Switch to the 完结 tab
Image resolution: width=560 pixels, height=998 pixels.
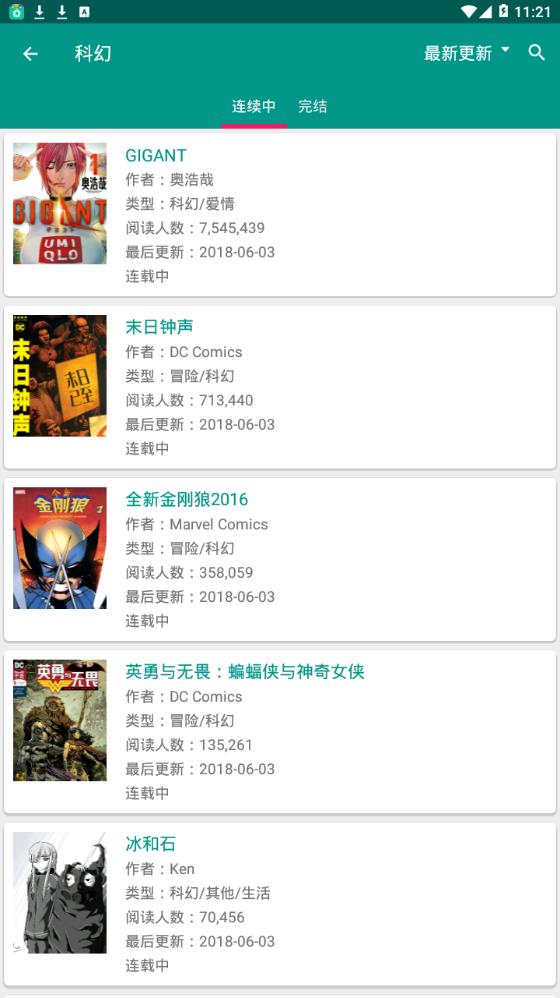[312, 106]
